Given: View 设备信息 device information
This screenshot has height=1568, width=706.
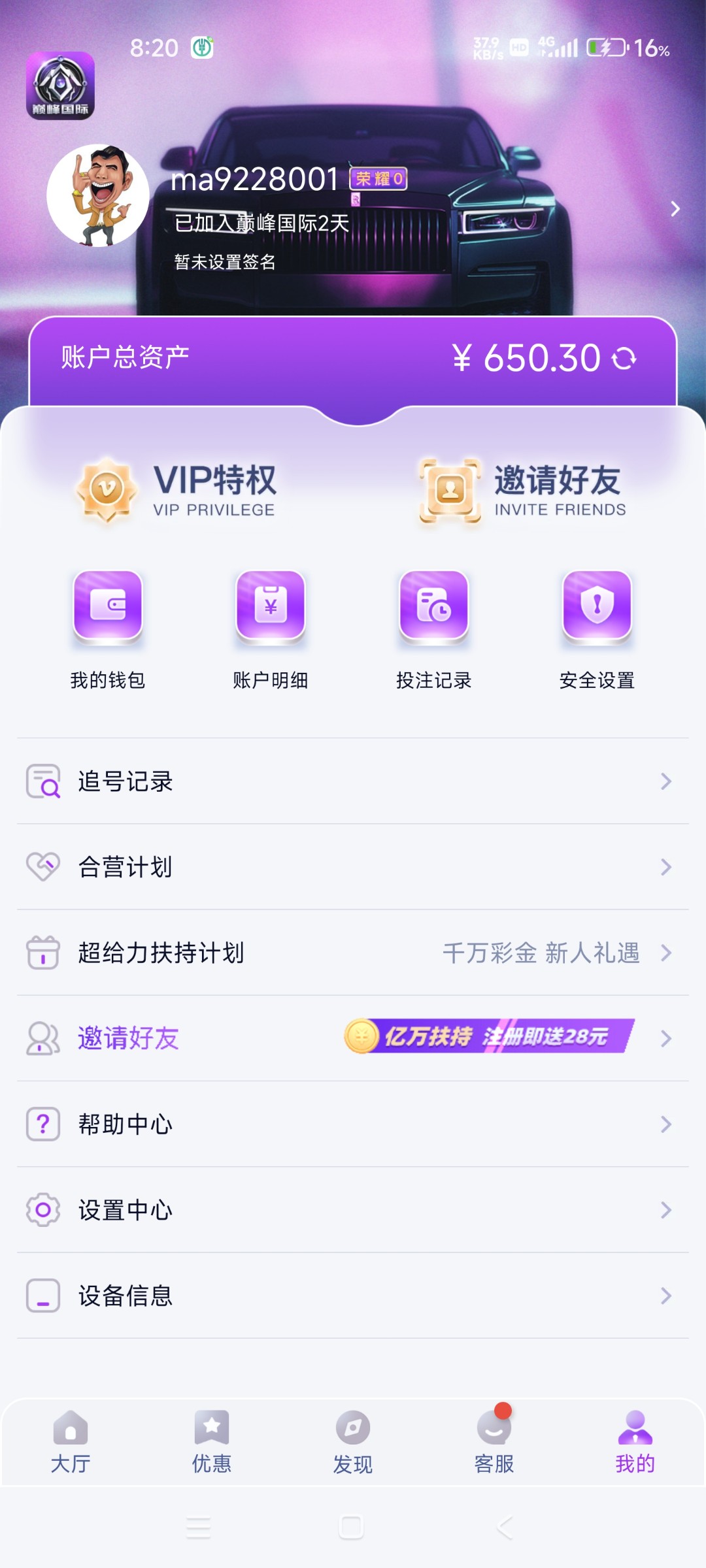Looking at the screenshot, I should (353, 1296).
